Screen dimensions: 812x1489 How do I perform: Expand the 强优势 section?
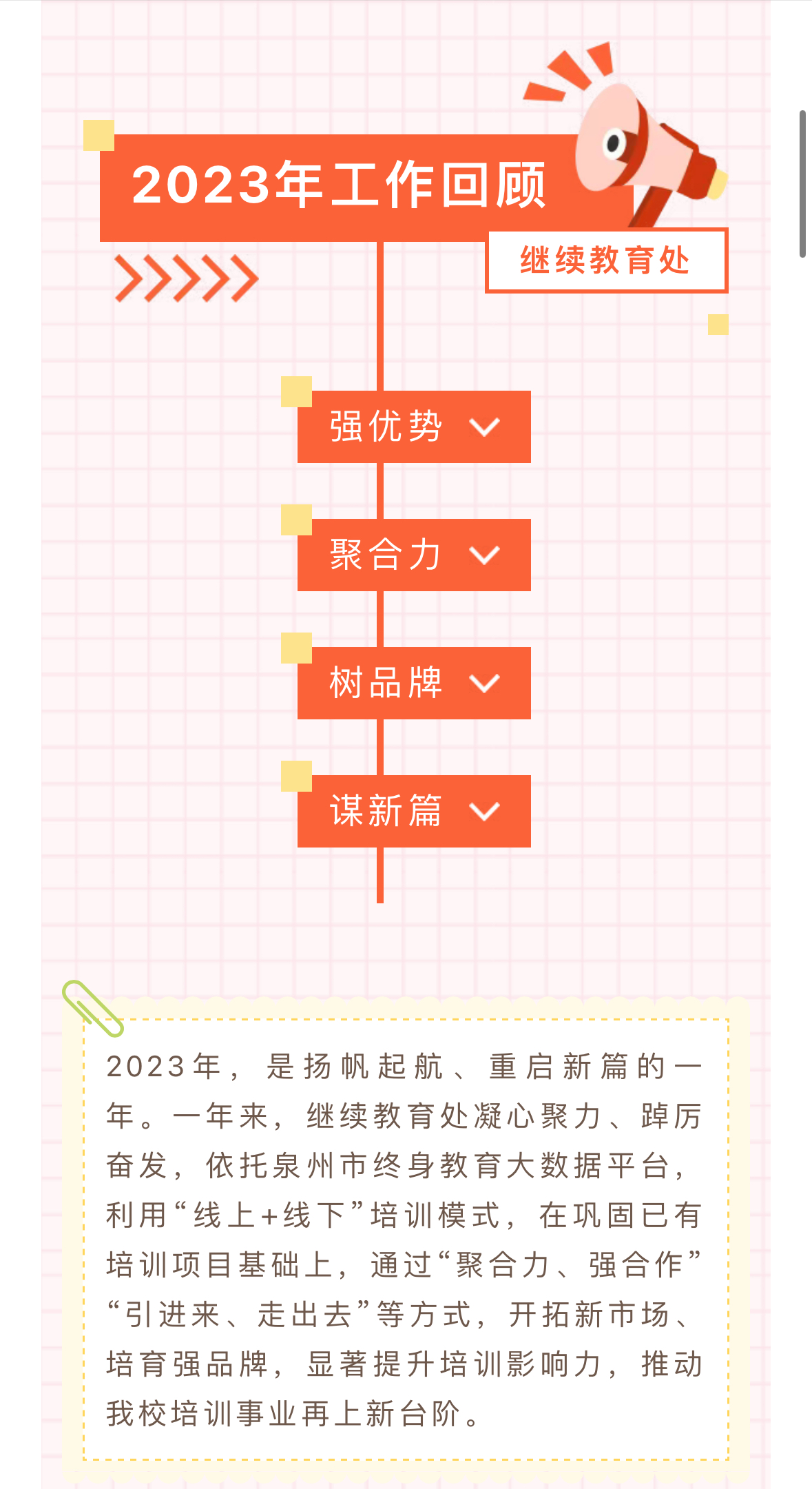coord(414,427)
